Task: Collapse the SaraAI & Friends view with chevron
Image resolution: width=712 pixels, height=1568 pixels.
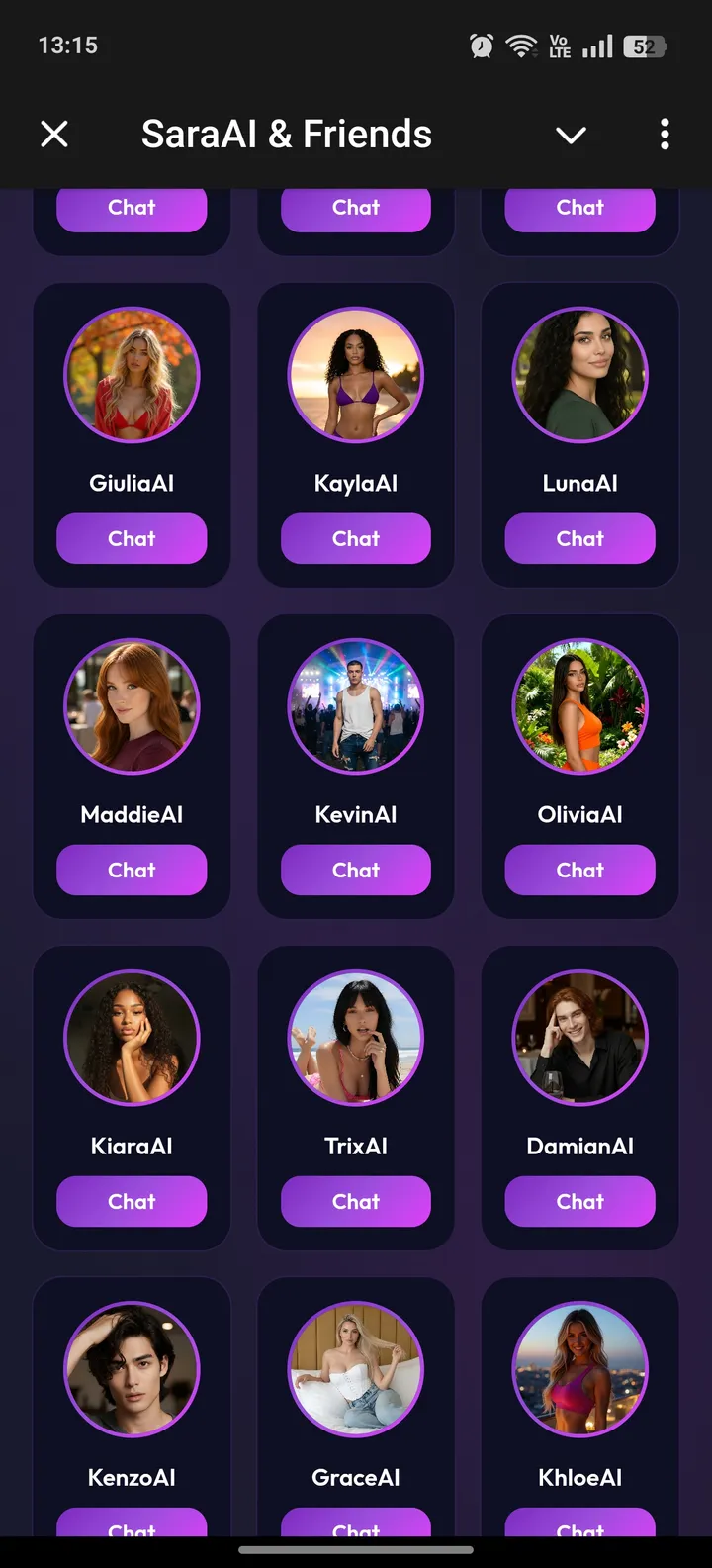Action: tap(571, 136)
